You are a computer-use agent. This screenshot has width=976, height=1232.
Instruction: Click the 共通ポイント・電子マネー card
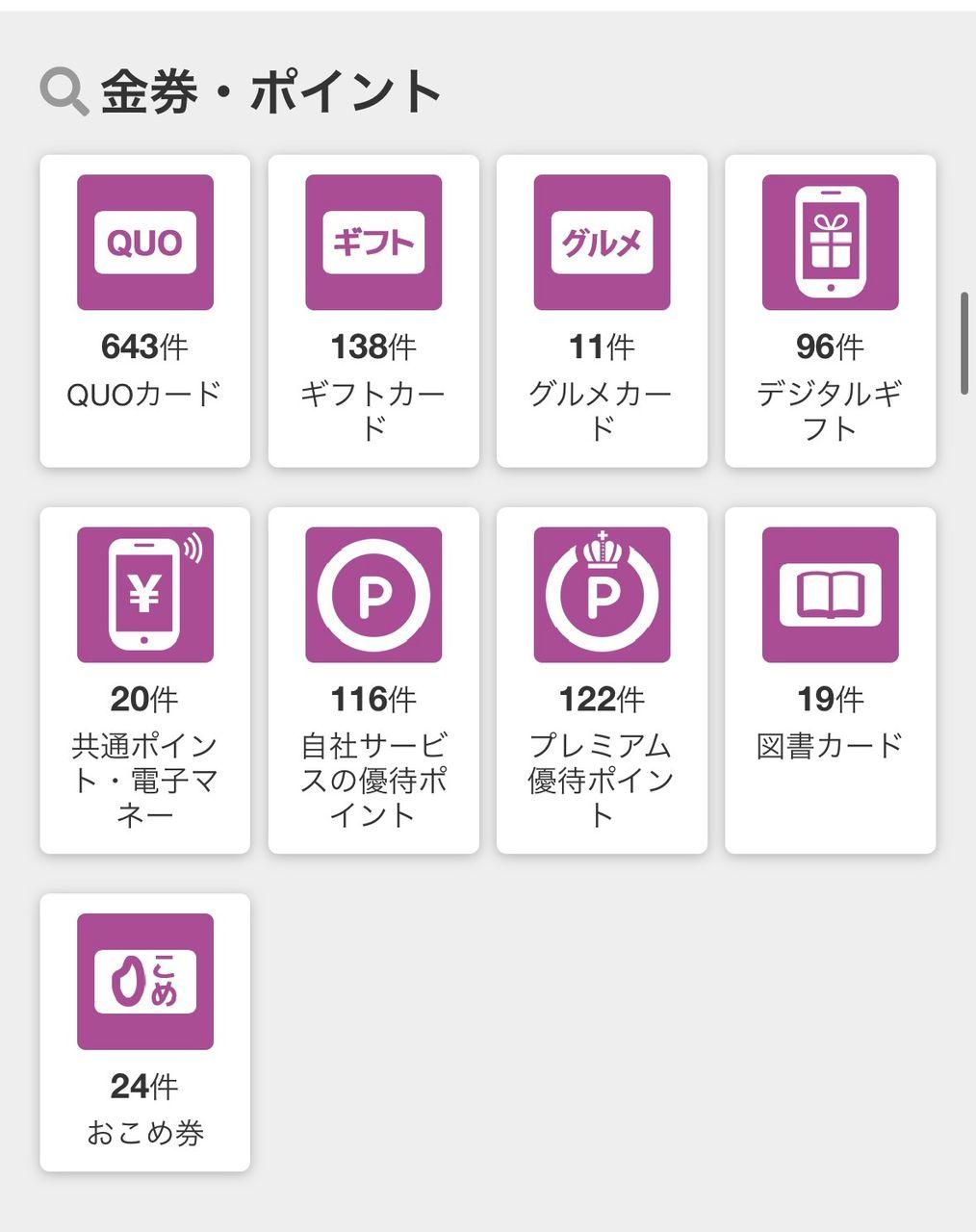tap(144, 674)
